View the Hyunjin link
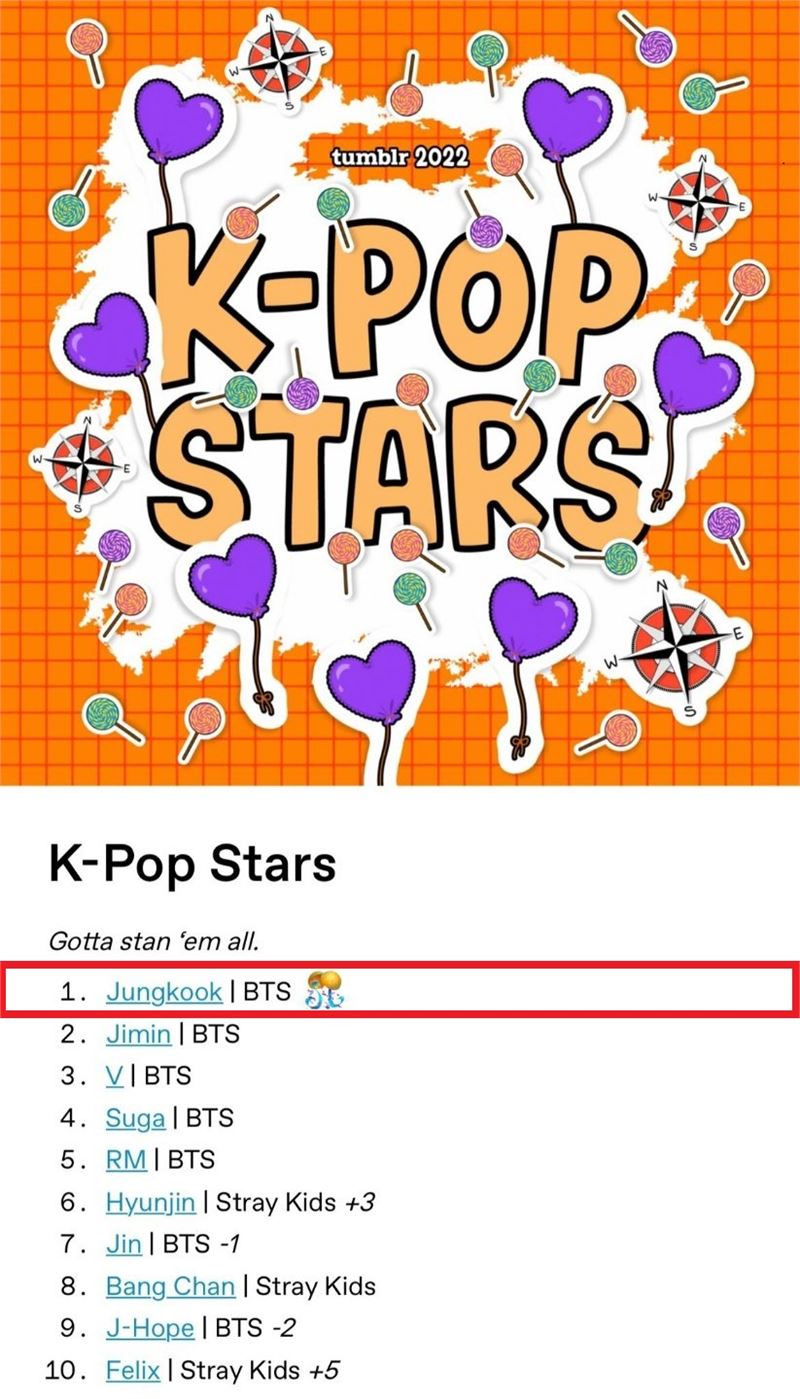Image resolution: width=800 pixels, height=1399 pixels. (151, 1202)
